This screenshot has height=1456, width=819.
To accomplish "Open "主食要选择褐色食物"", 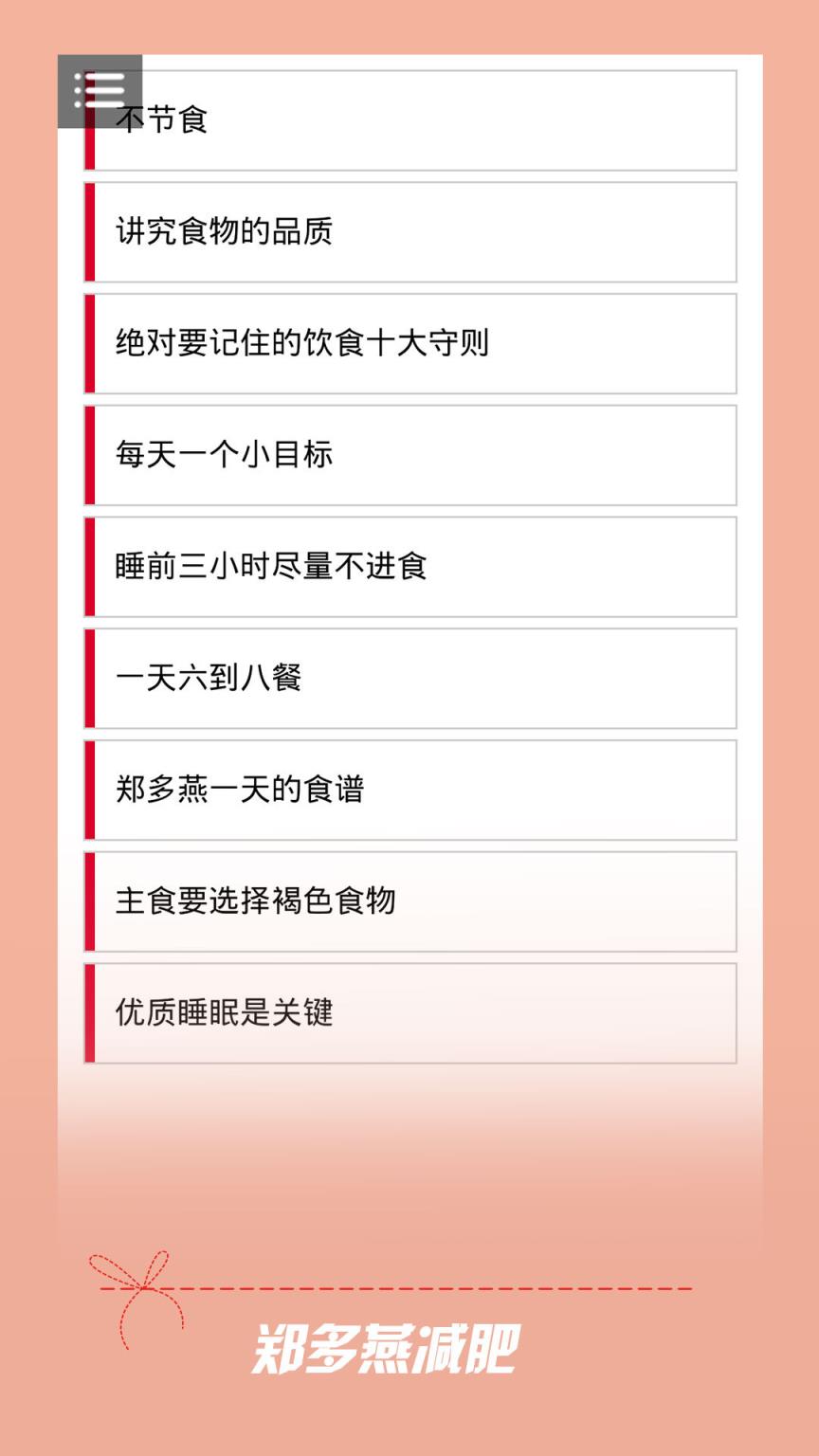I will (x=409, y=900).
